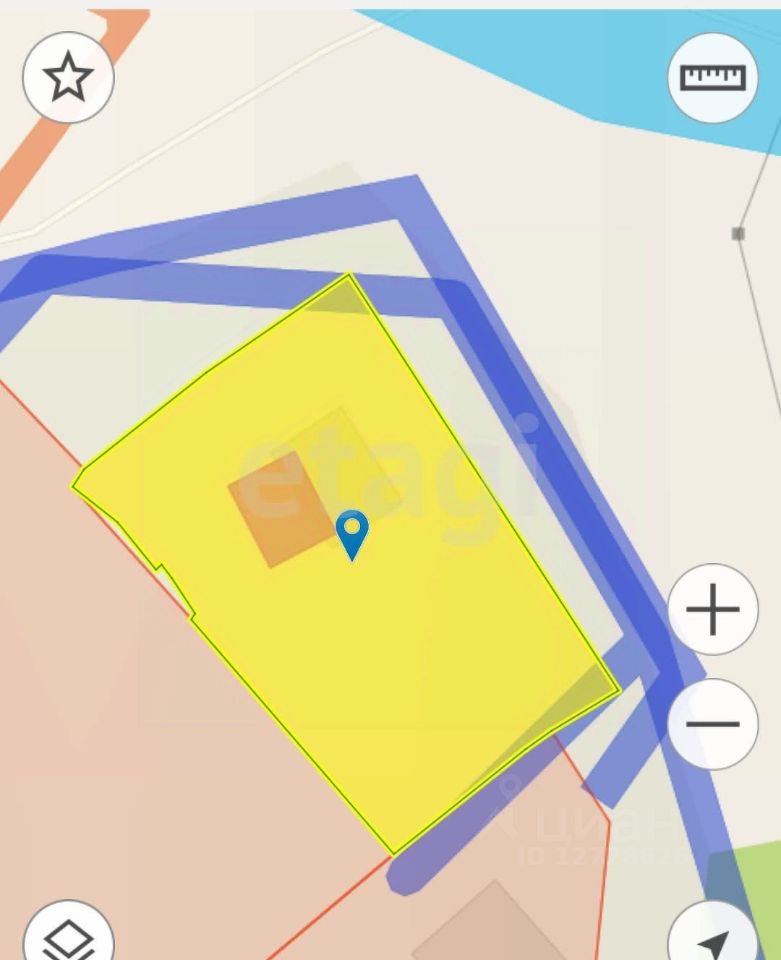781x960 pixels.
Task: Zoom in on the map
Action: tap(712, 609)
